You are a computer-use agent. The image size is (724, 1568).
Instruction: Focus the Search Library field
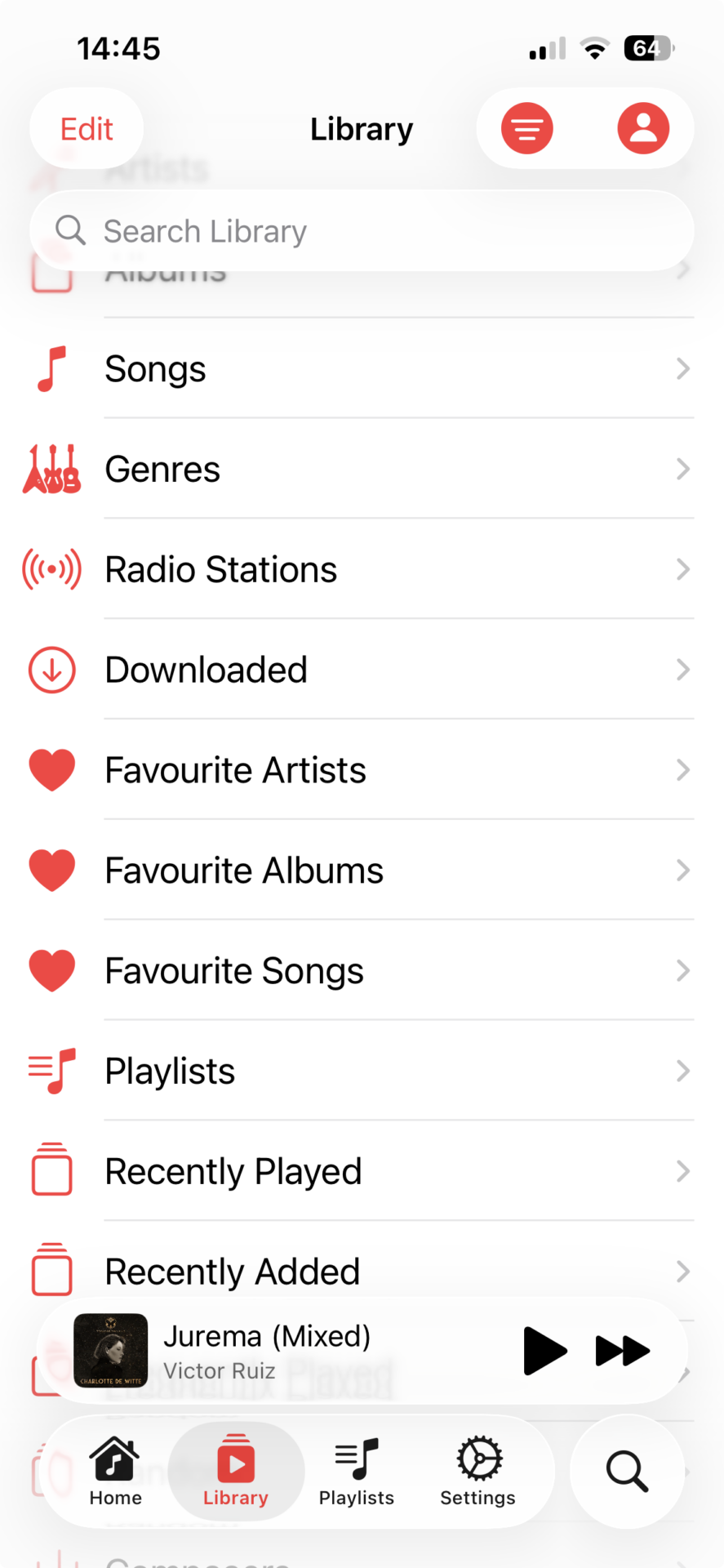[362, 231]
